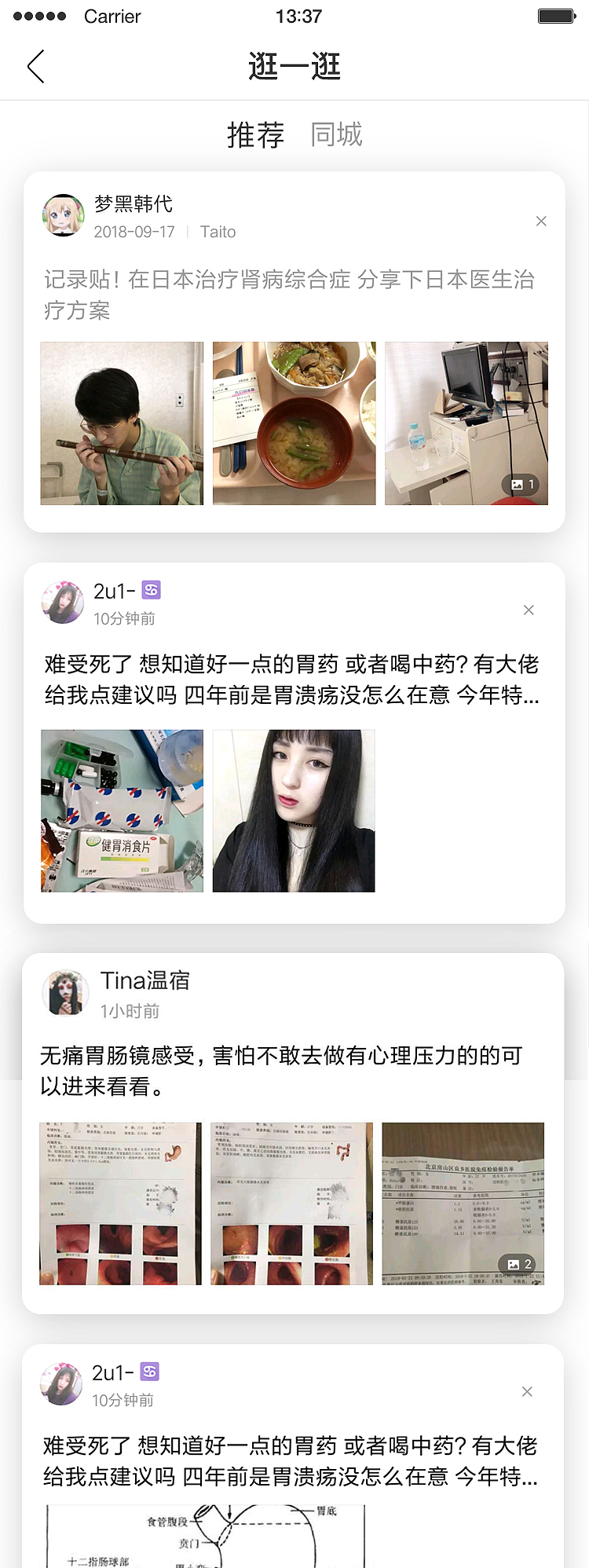Viewport: 589px width, 1568px height.
Task: Open the stomach anatomy diagram image
Action: coord(206,1536)
